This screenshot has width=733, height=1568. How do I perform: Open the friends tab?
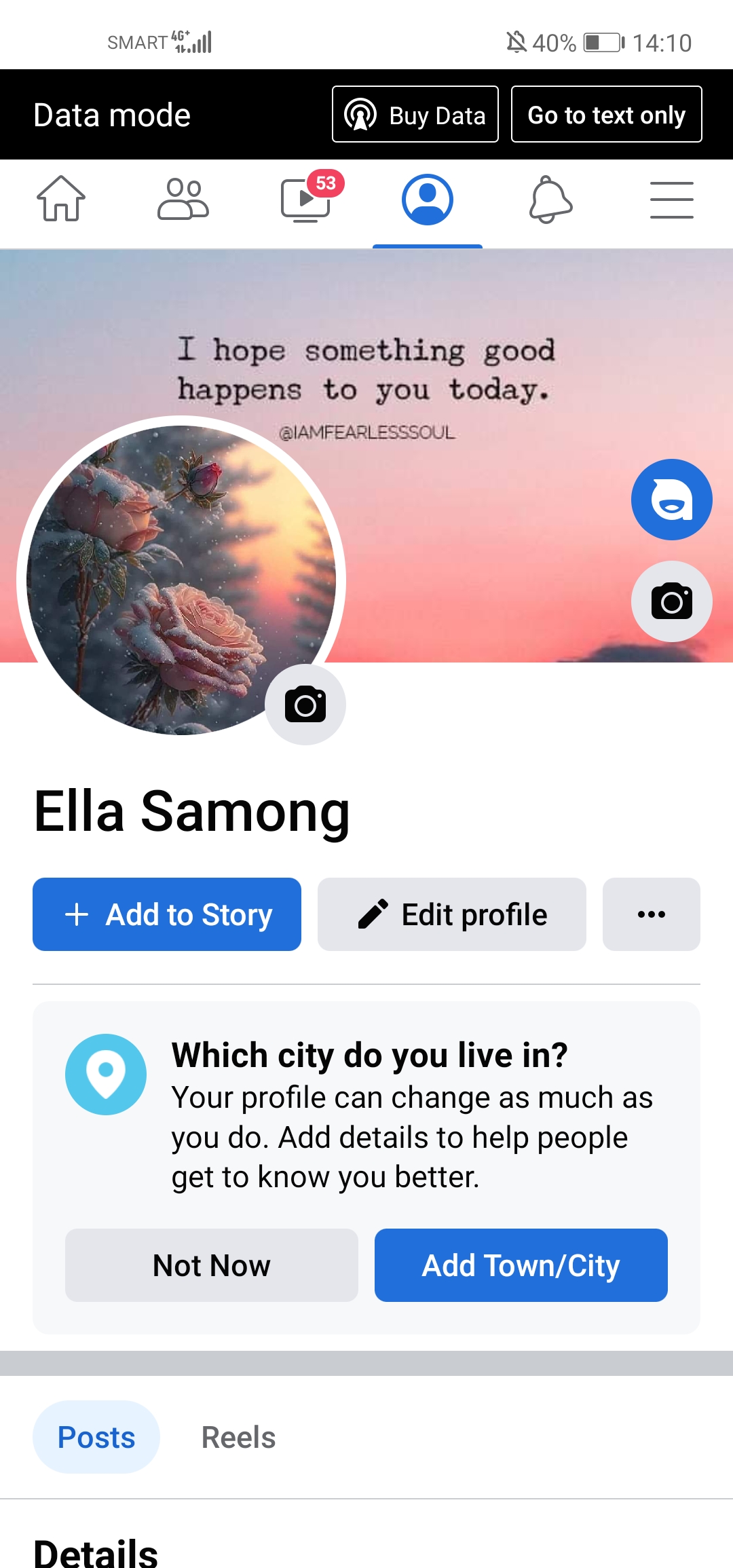tap(183, 200)
